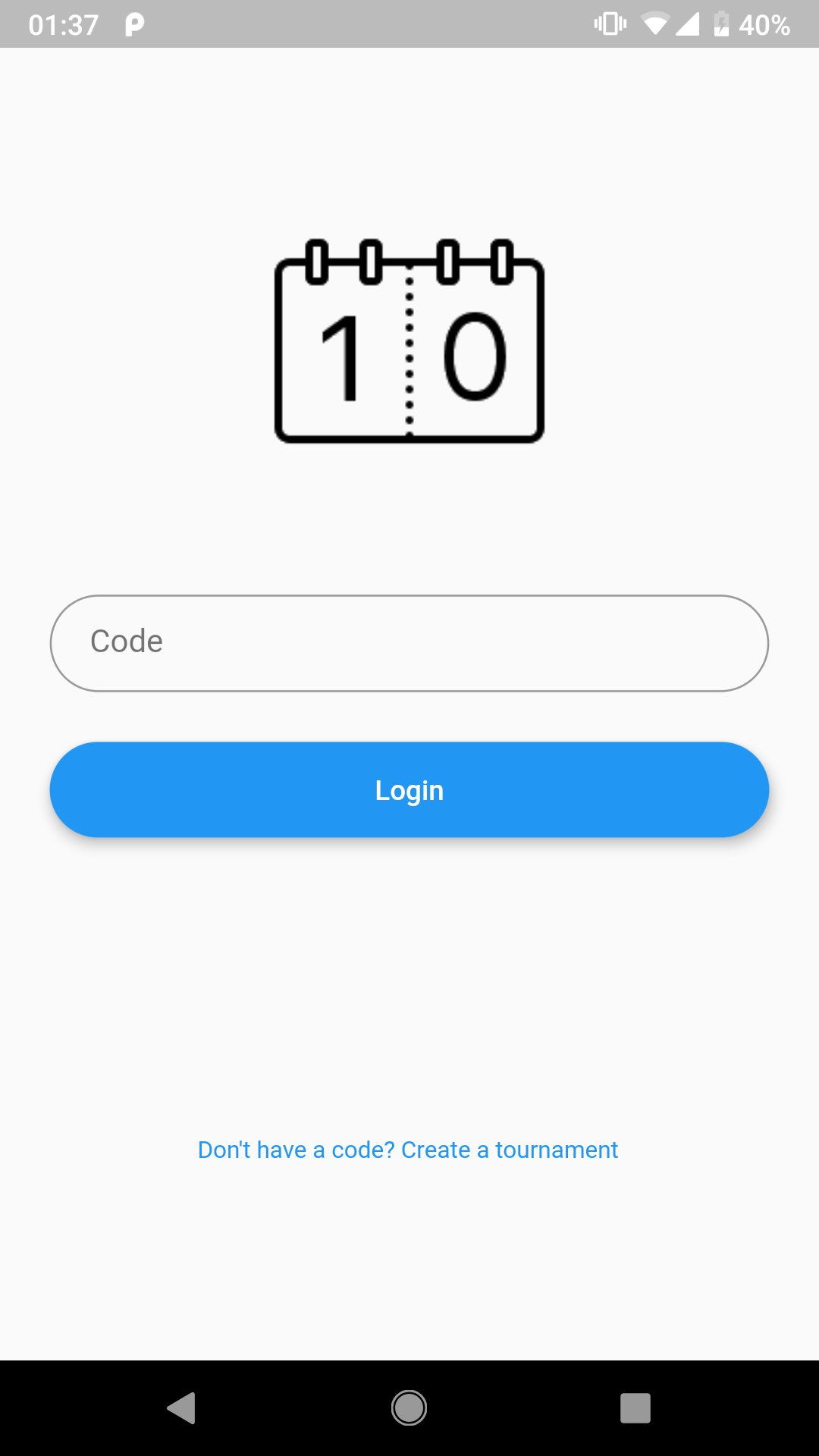Tap the cellular signal strength icon
The width and height of the screenshot is (819, 1456).
tap(689, 23)
